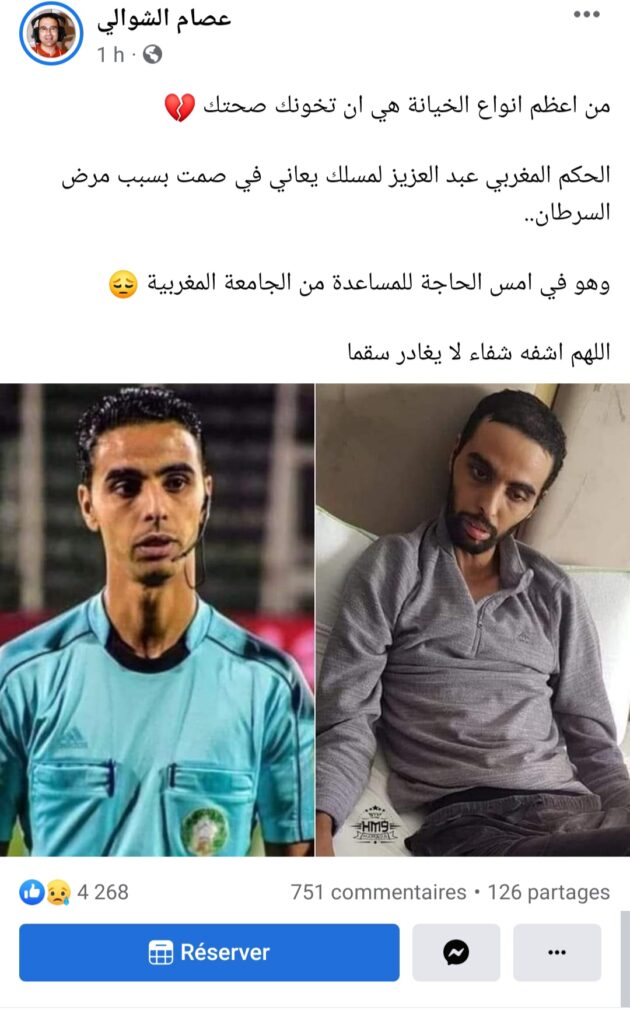Show the 4 268 reactions list
The image size is (630, 1024).
(x=75, y=892)
